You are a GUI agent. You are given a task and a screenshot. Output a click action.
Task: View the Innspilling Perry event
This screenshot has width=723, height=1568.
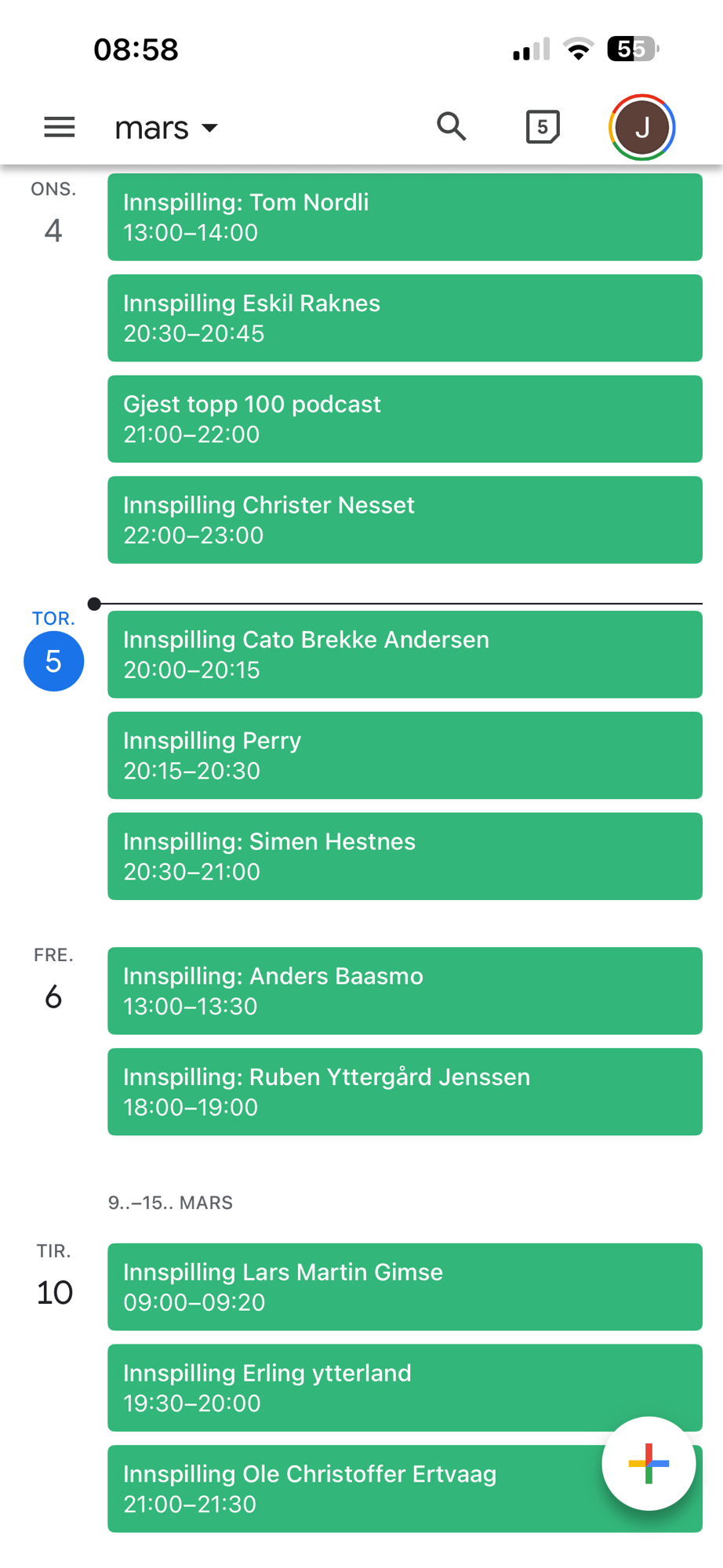coord(405,756)
